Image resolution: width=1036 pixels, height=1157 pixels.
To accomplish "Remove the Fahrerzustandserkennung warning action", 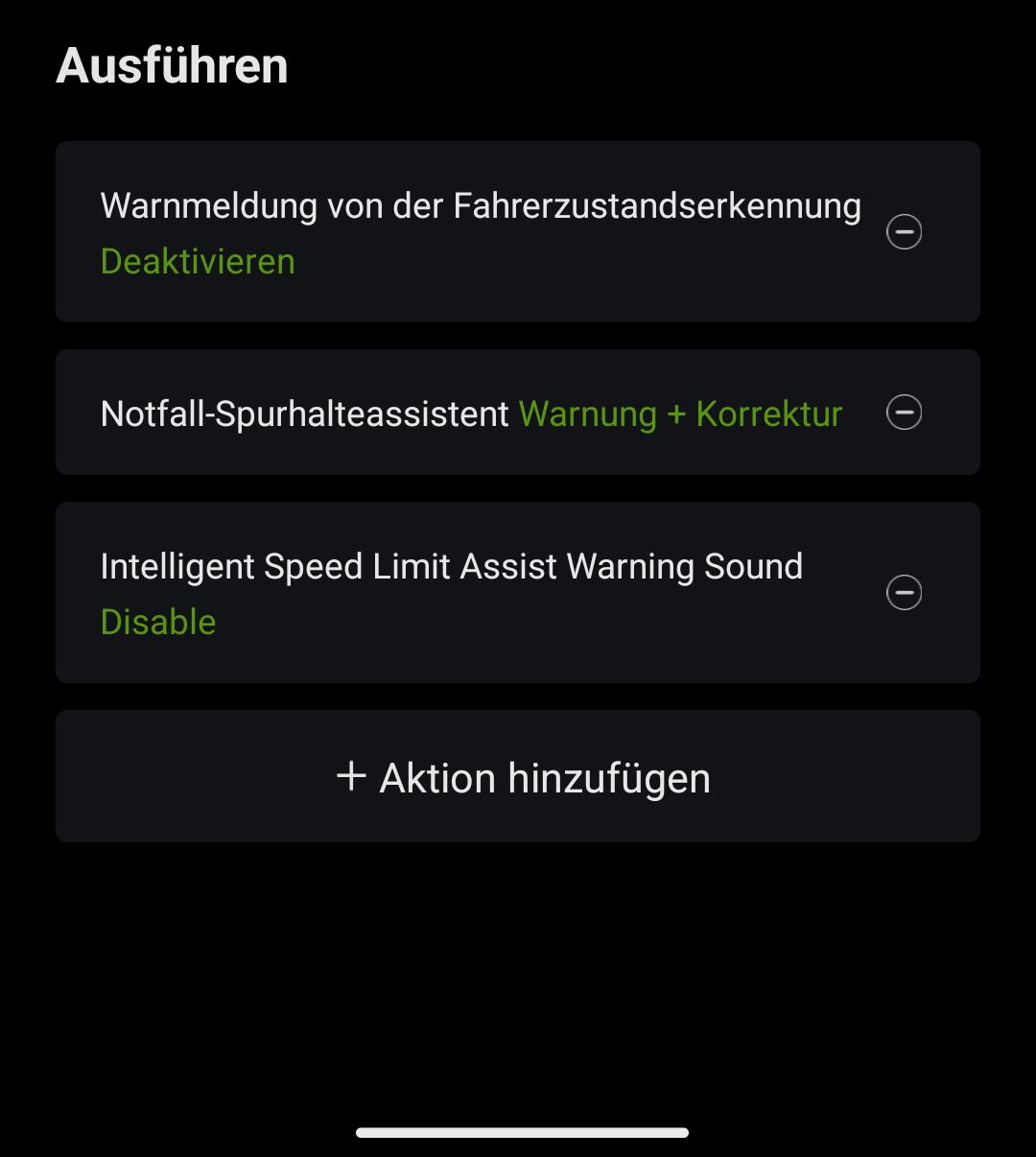I will tap(904, 232).
